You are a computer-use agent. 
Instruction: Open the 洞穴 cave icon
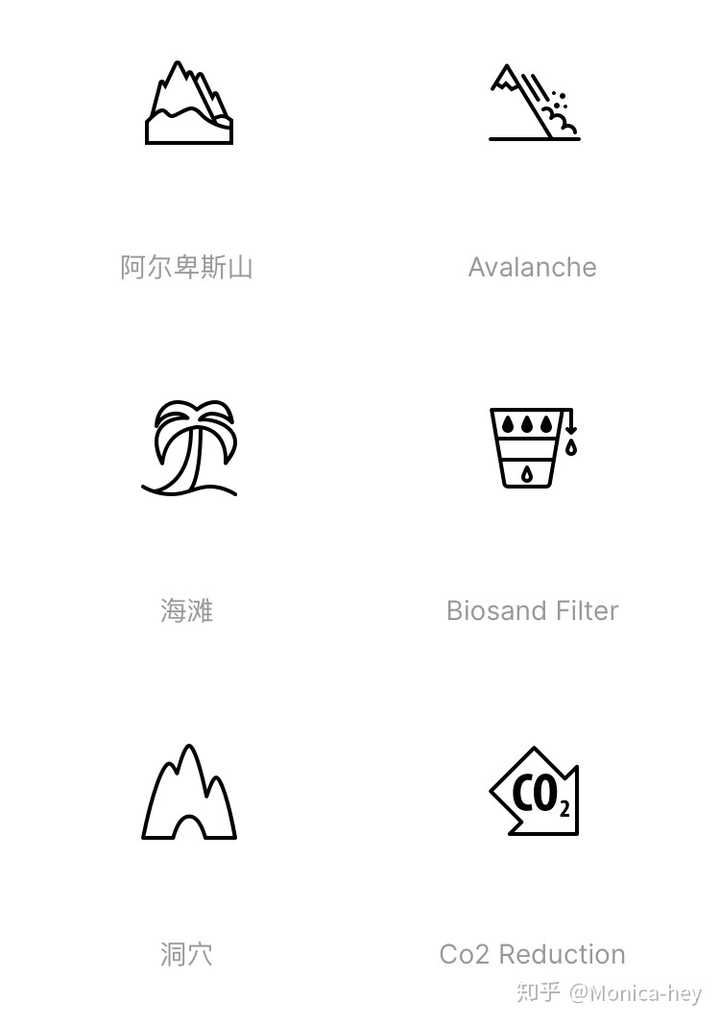tap(189, 792)
